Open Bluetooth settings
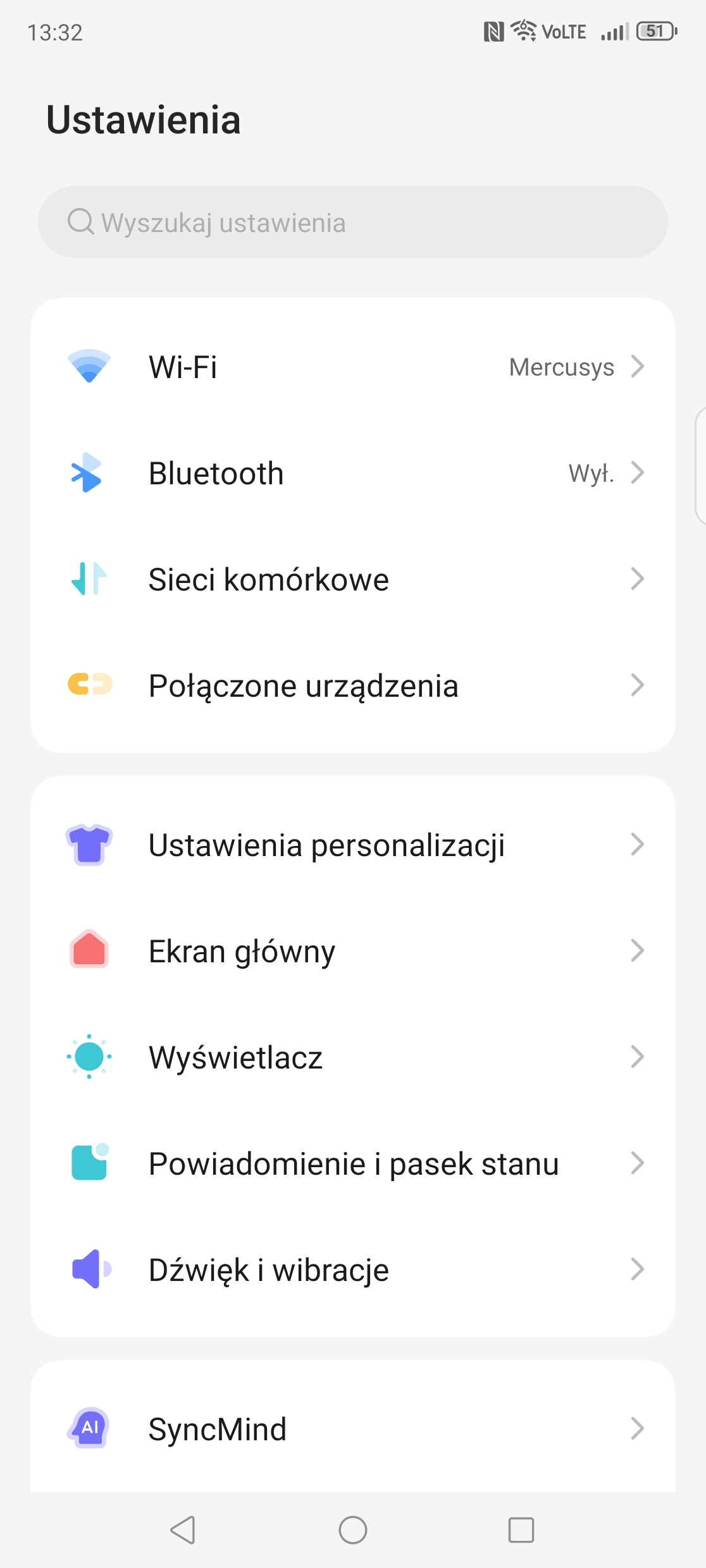706x1568 pixels. click(x=353, y=473)
